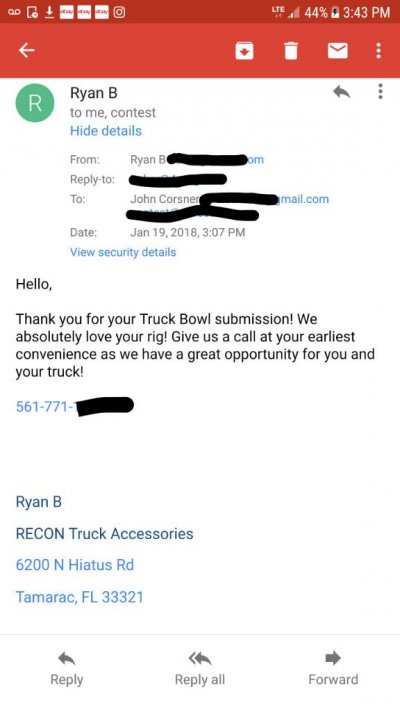Open View security details
Image resolution: width=400 pixels, height=712 pixels.
123,252
